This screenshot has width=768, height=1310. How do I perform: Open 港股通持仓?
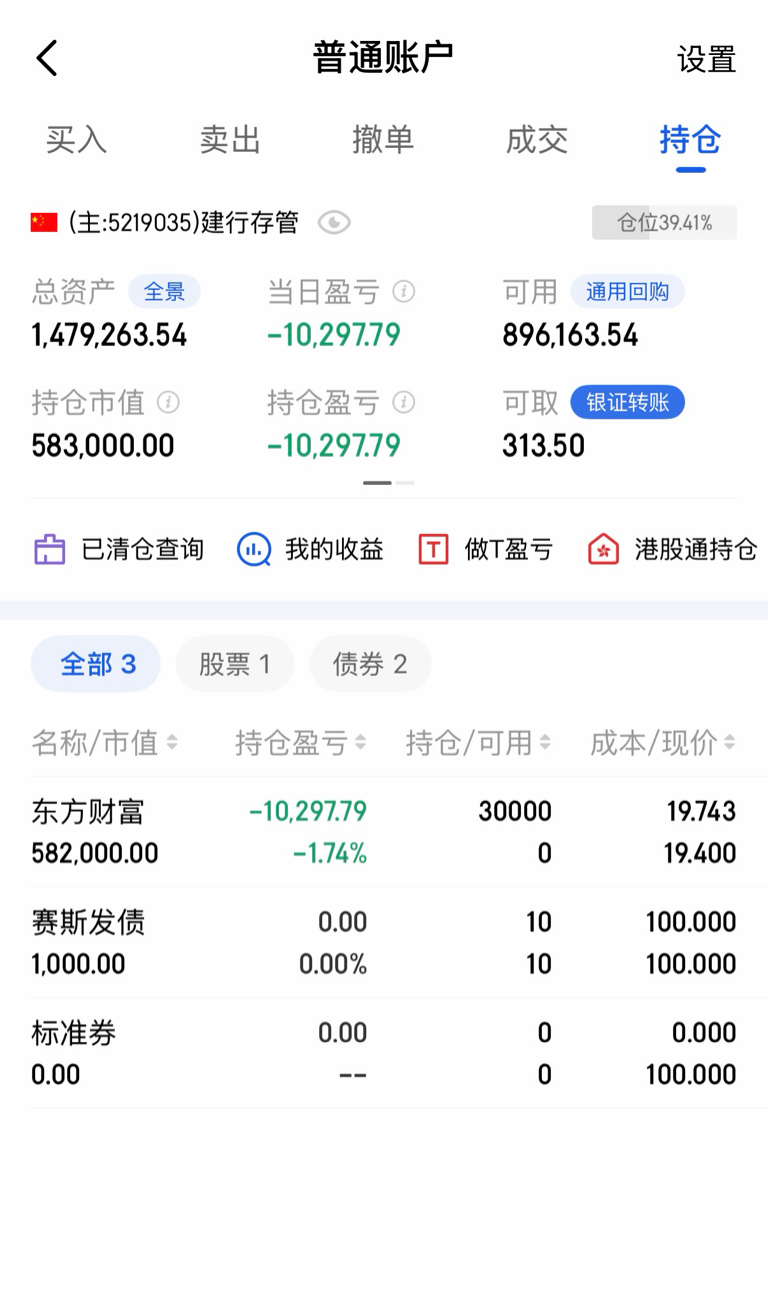[x=672, y=549]
